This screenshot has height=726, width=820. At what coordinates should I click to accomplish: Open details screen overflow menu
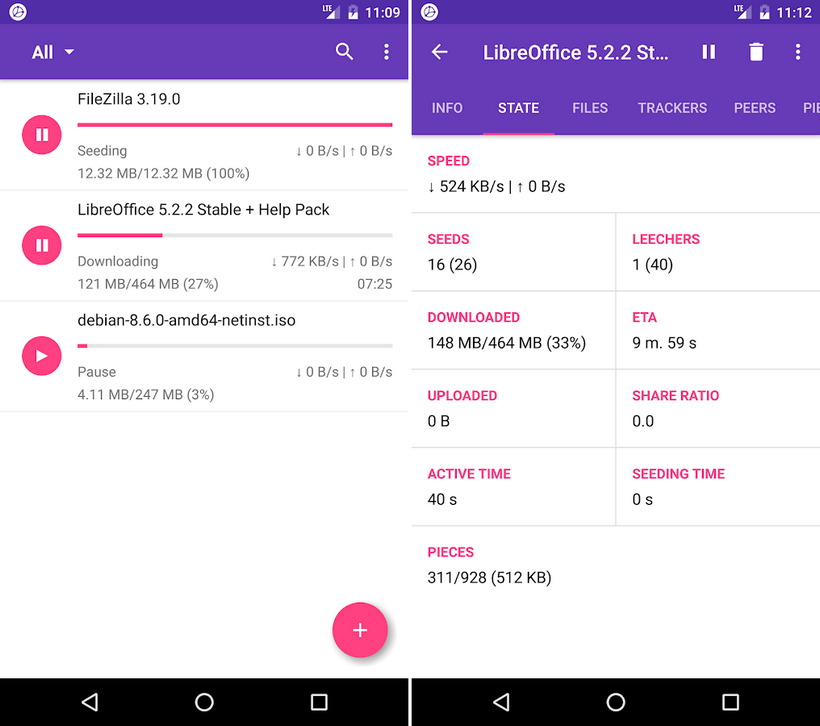pyautogui.click(x=797, y=52)
